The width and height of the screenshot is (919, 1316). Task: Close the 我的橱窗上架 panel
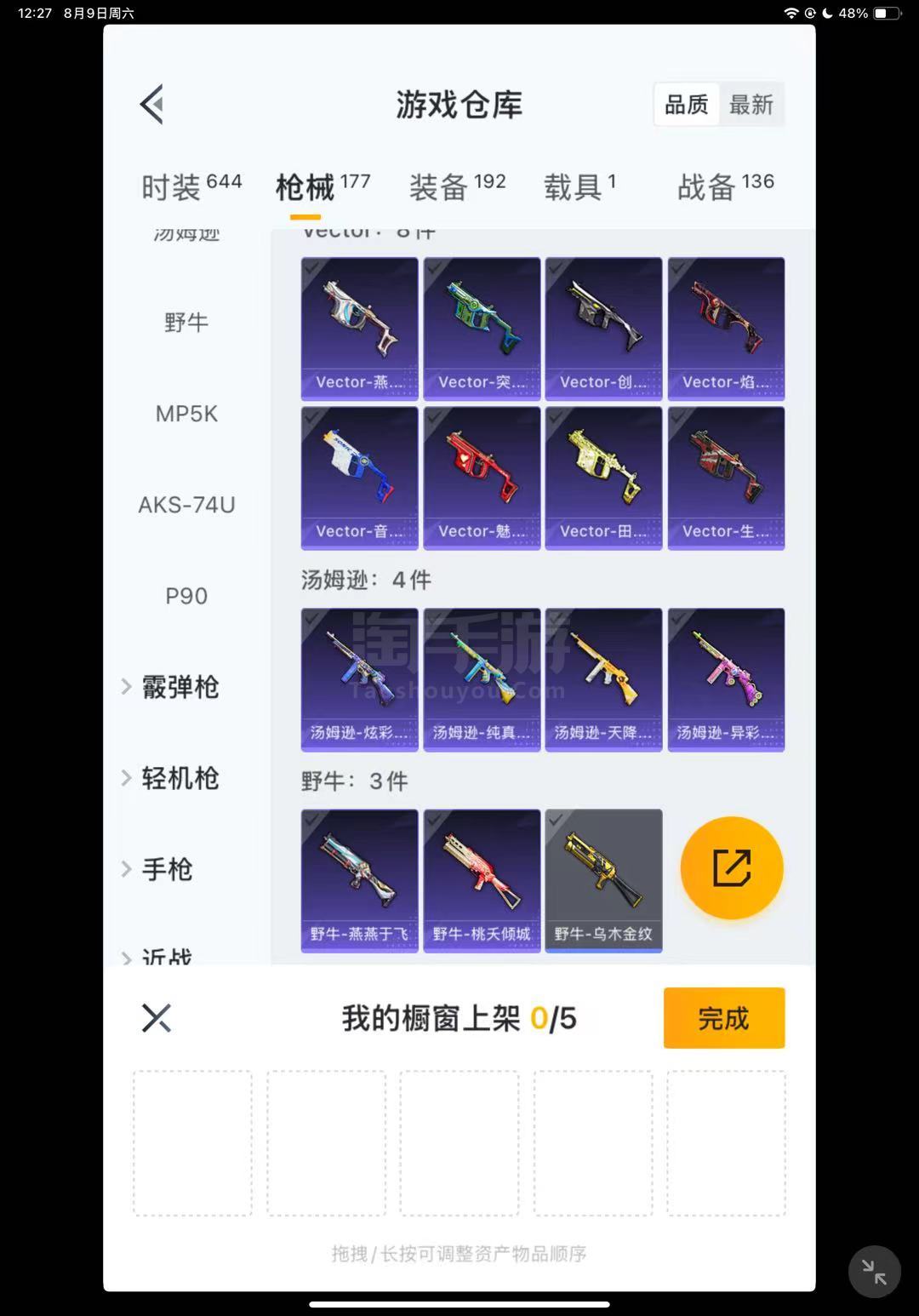[157, 1018]
